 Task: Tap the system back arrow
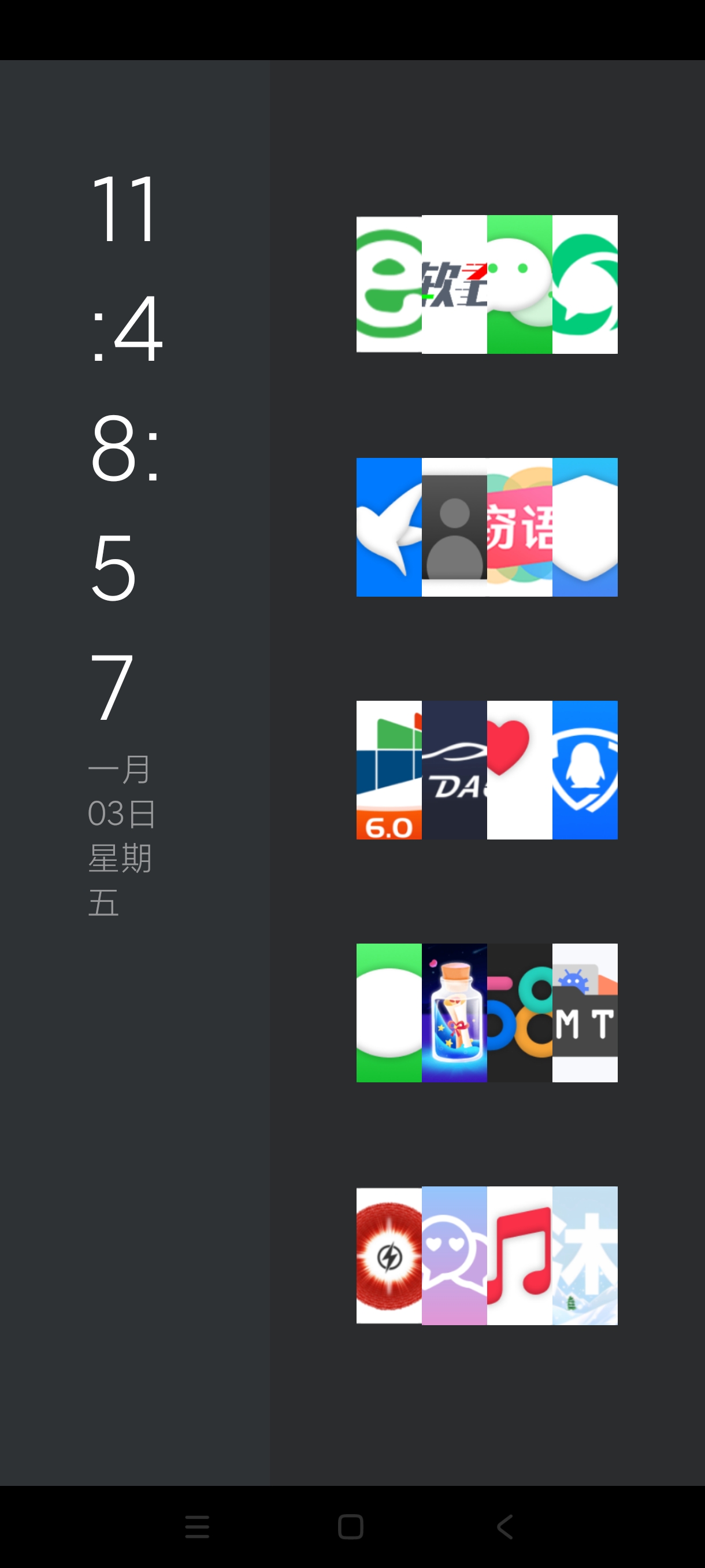tap(505, 1526)
